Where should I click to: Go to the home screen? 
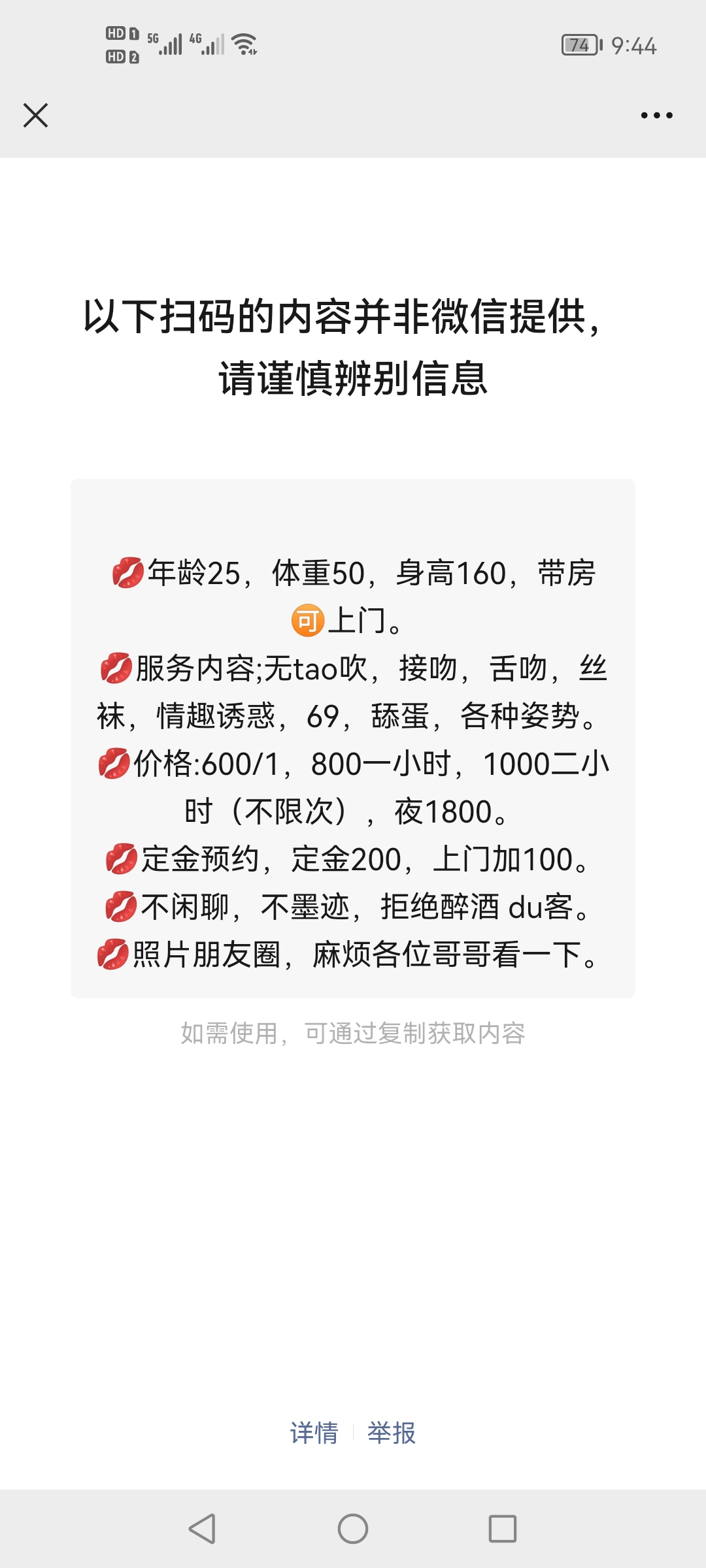(353, 1529)
